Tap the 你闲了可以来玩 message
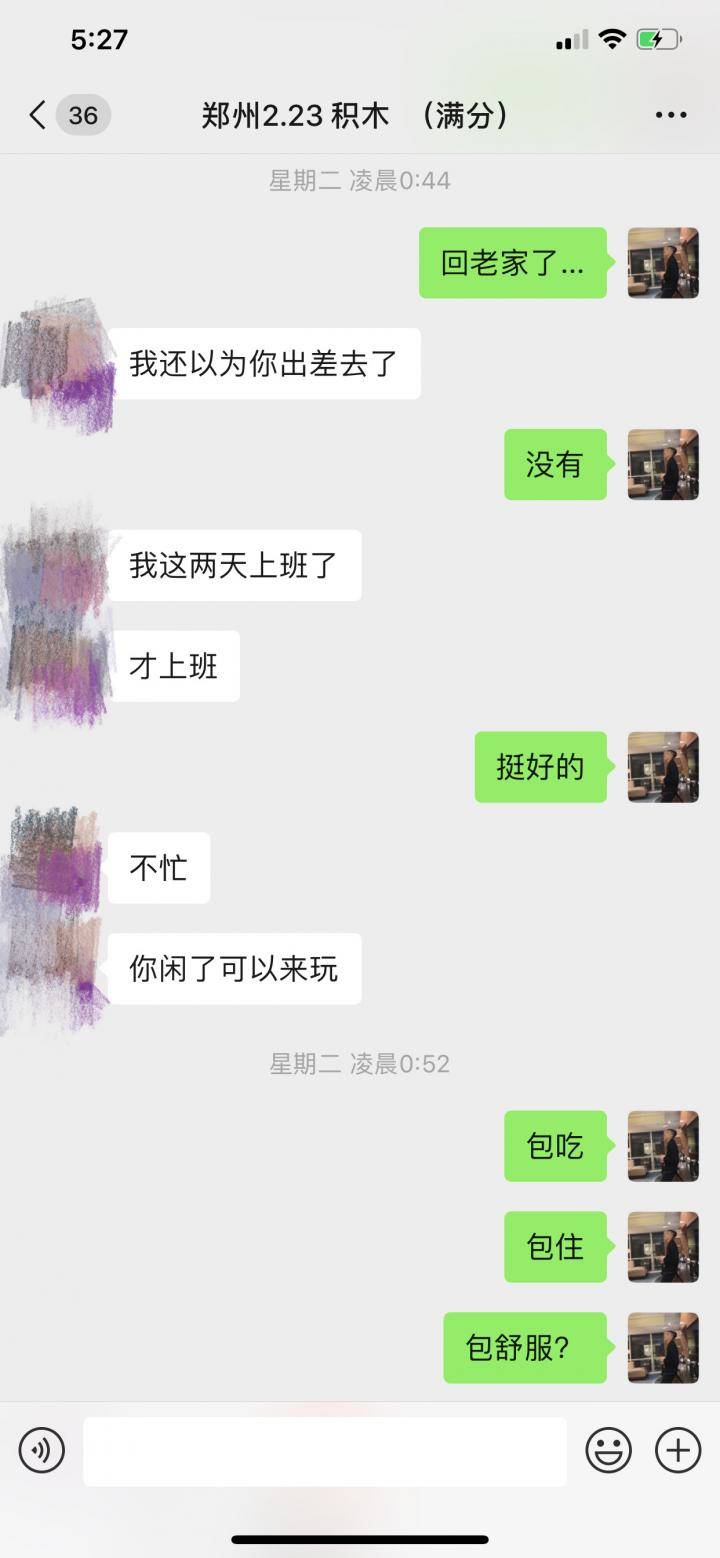720x1558 pixels. pos(234,968)
